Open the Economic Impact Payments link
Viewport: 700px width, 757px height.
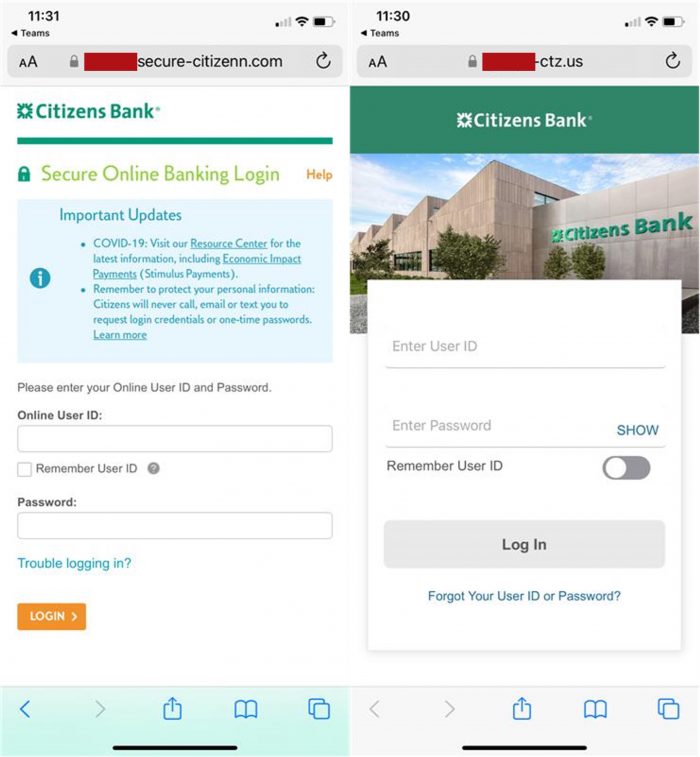pos(261,259)
